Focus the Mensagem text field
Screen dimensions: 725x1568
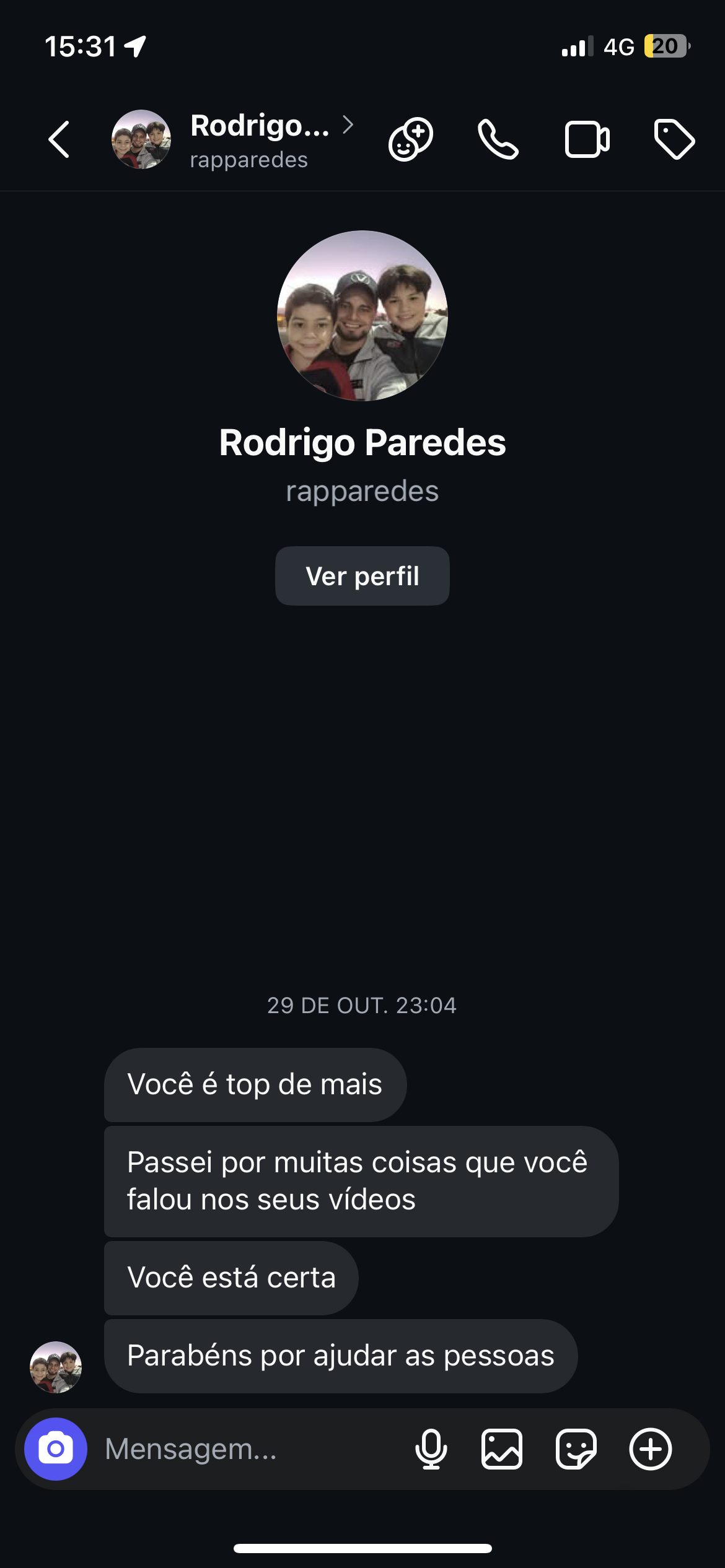click(248, 1449)
